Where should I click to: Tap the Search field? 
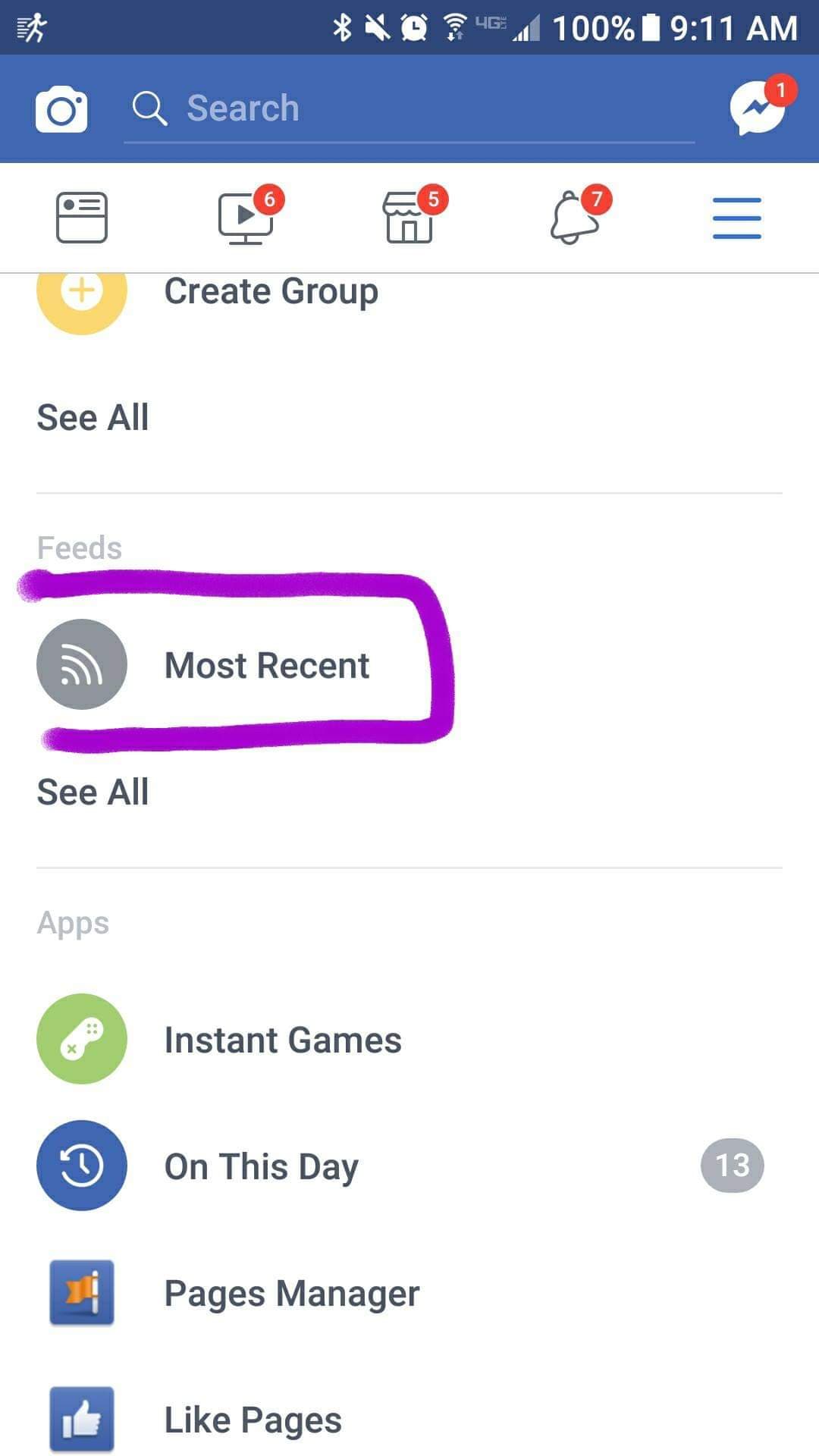[409, 109]
